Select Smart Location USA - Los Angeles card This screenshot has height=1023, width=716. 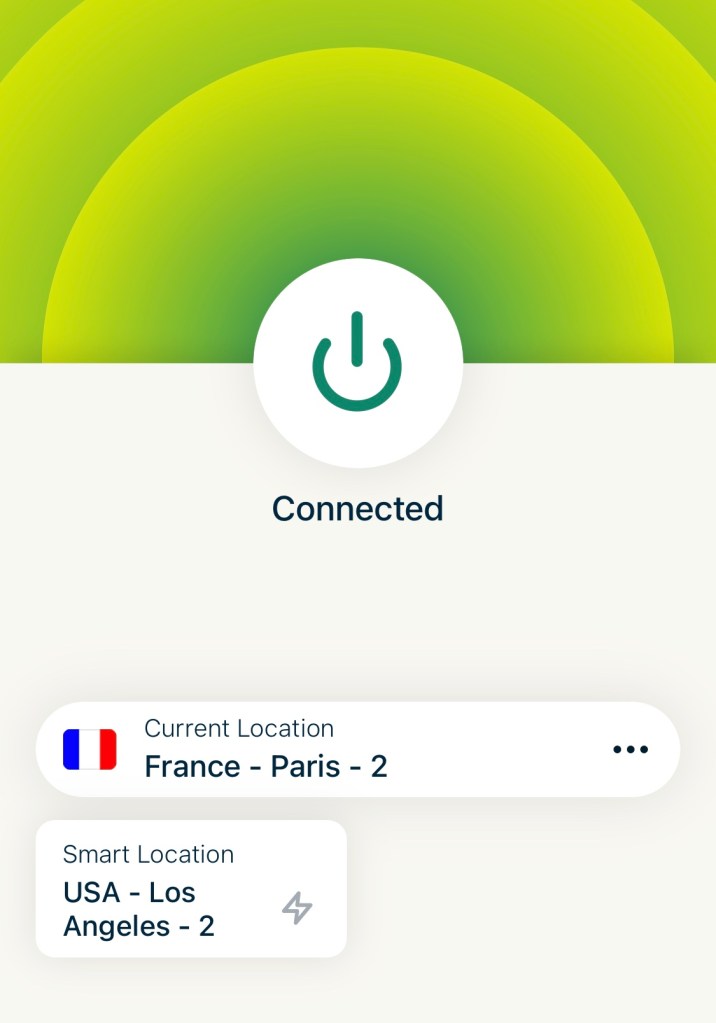(x=190, y=889)
